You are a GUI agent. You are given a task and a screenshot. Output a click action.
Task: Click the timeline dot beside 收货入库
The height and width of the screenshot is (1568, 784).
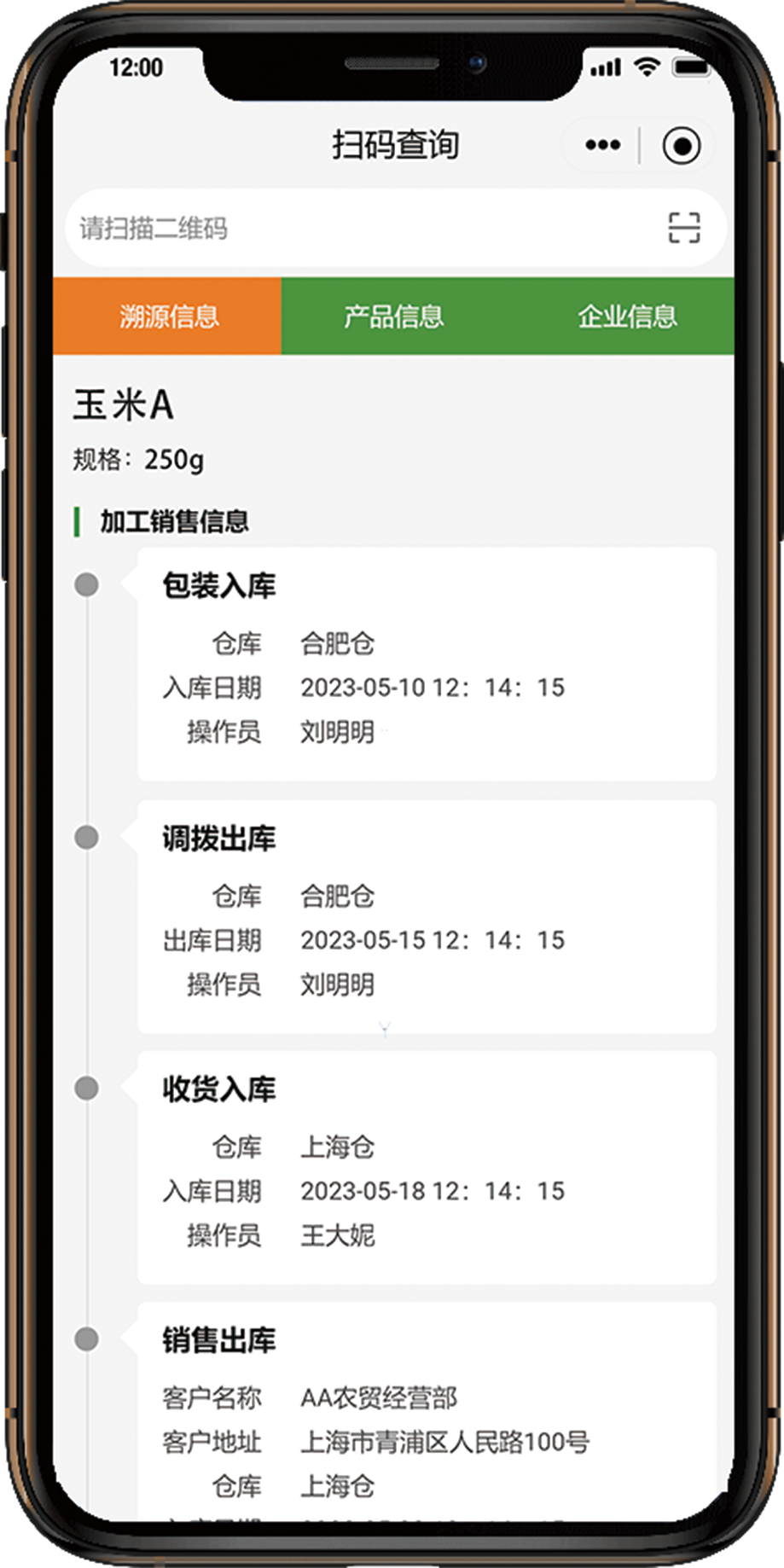86,1087
